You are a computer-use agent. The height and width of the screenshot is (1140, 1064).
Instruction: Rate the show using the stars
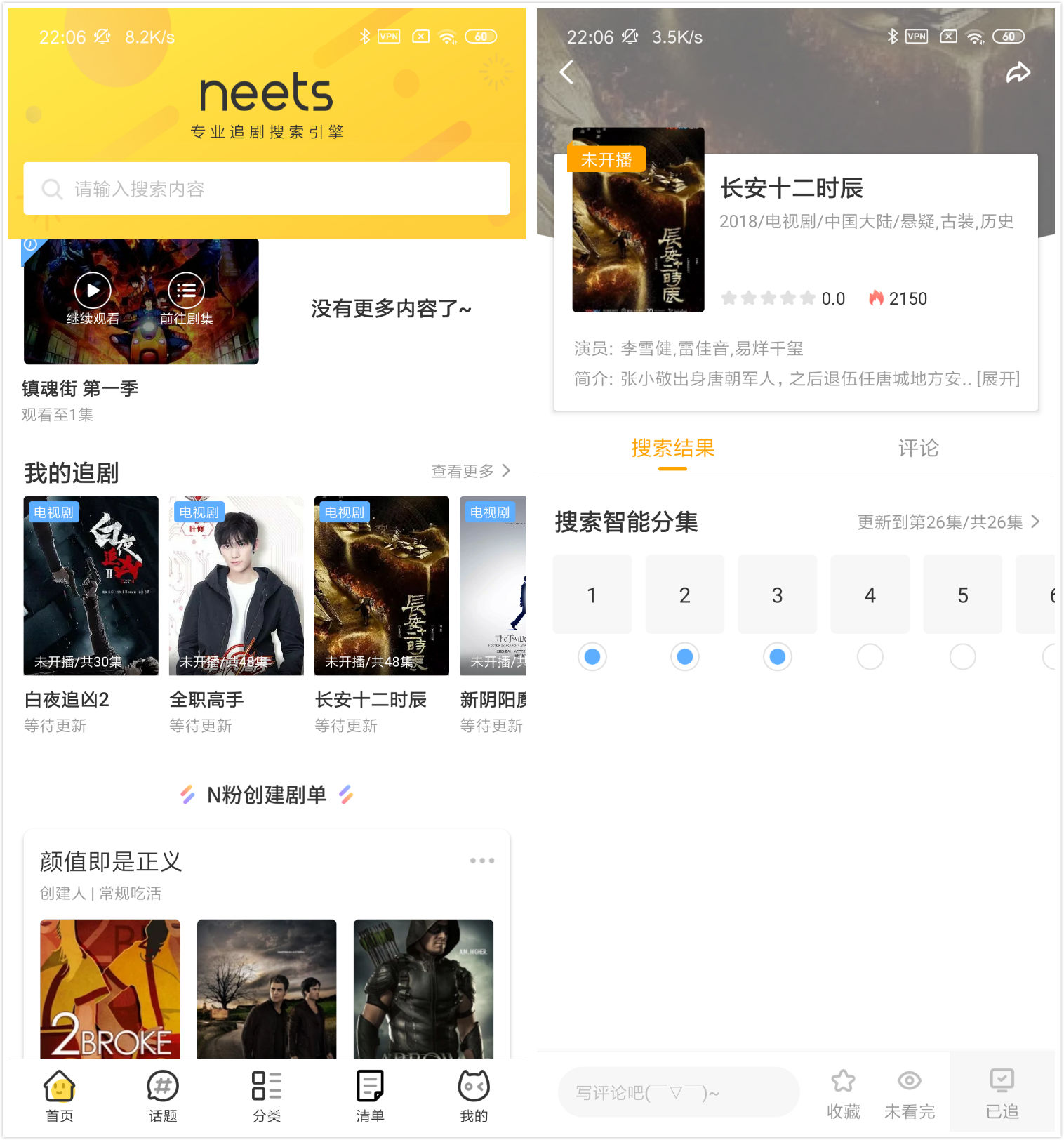click(x=769, y=298)
